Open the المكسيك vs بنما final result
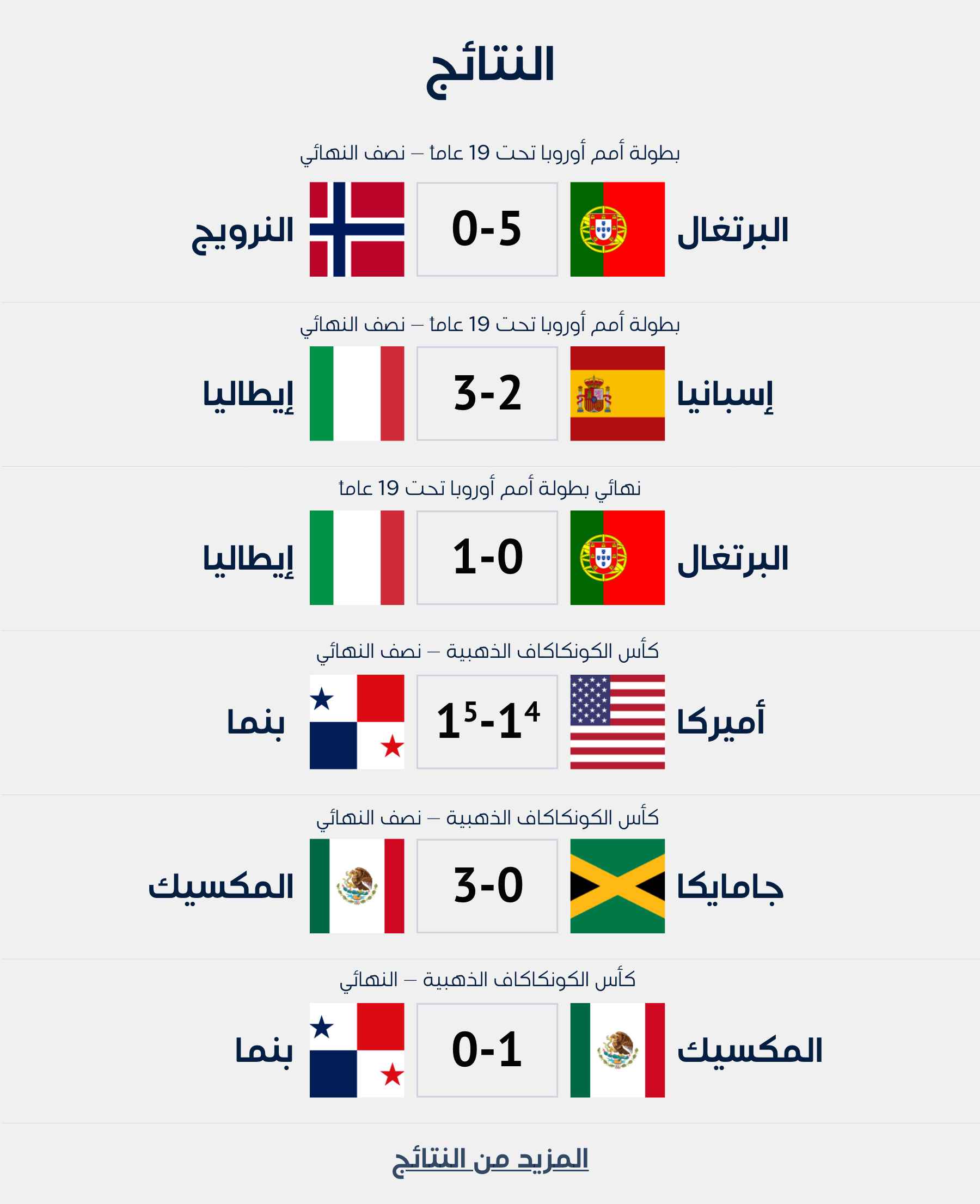This screenshot has width=980, height=1204. (x=487, y=1050)
